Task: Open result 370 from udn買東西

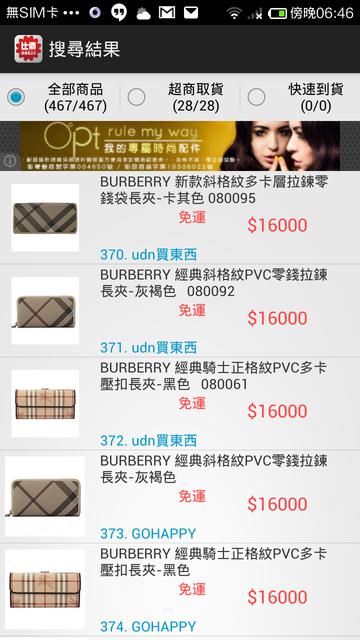Action: pyautogui.click(x=180, y=218)
